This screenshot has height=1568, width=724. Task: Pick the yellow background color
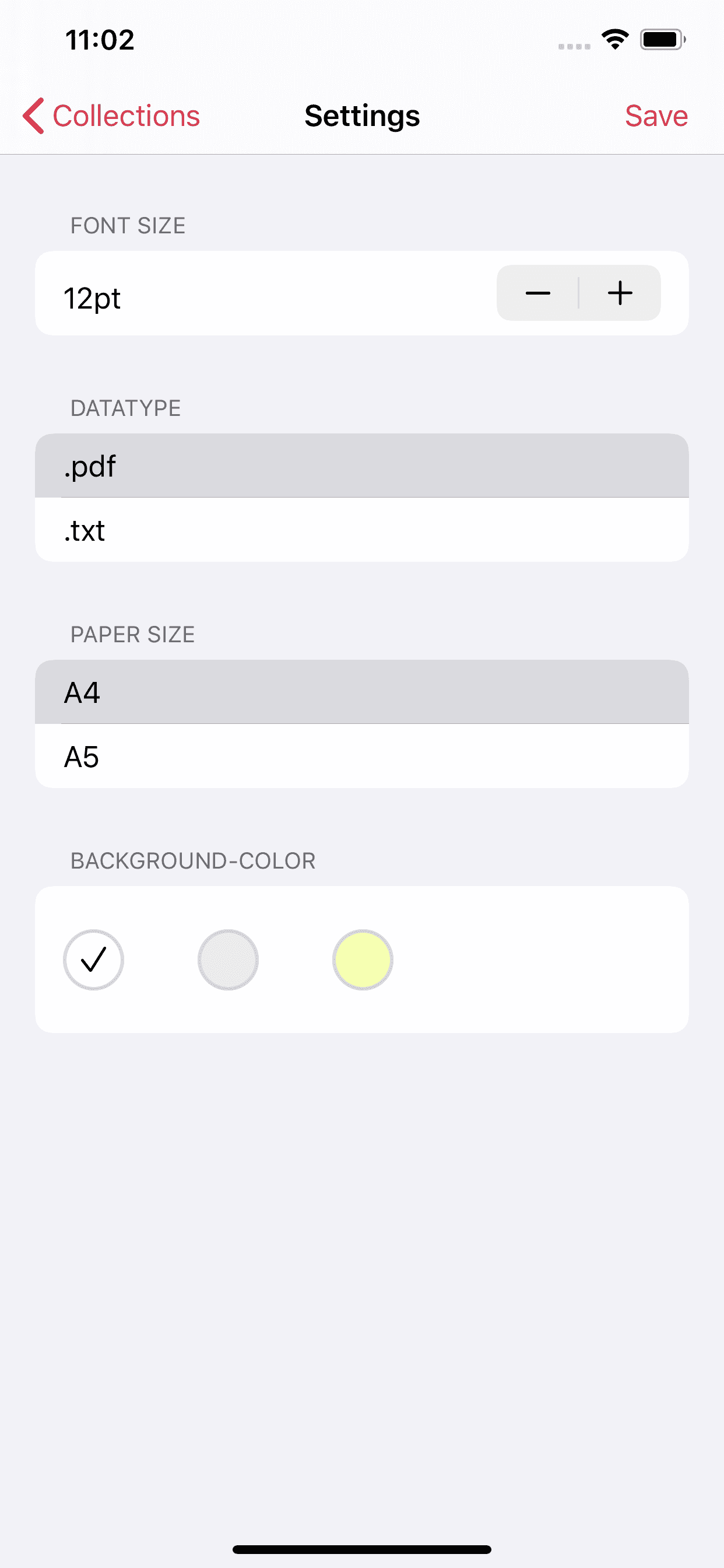click(363, 960)
